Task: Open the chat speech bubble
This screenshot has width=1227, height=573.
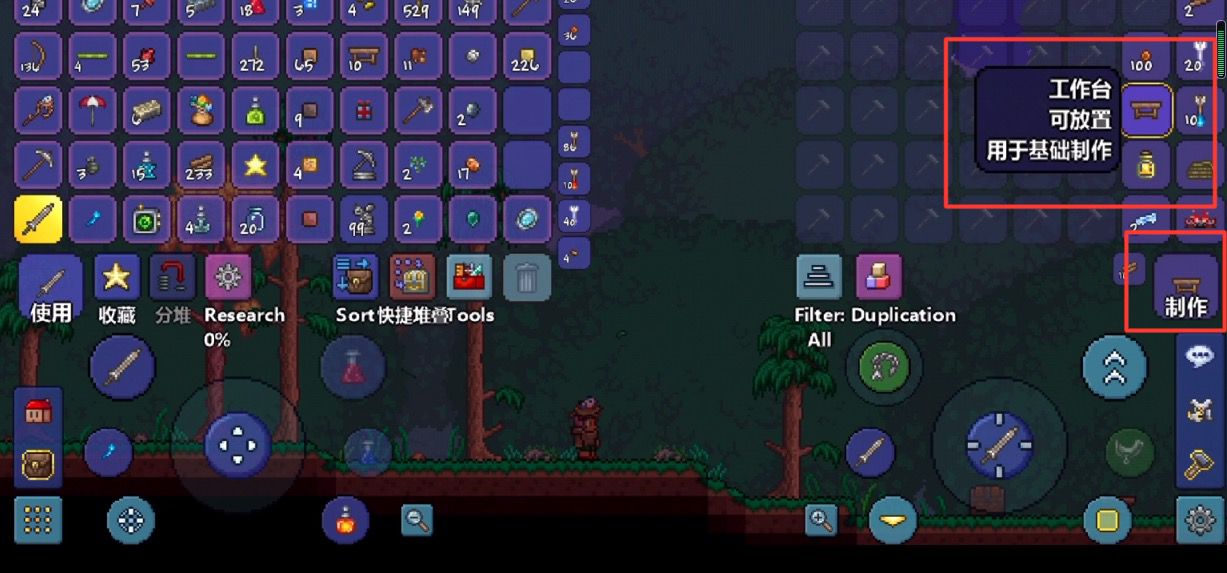Action: pos(1200,360)
